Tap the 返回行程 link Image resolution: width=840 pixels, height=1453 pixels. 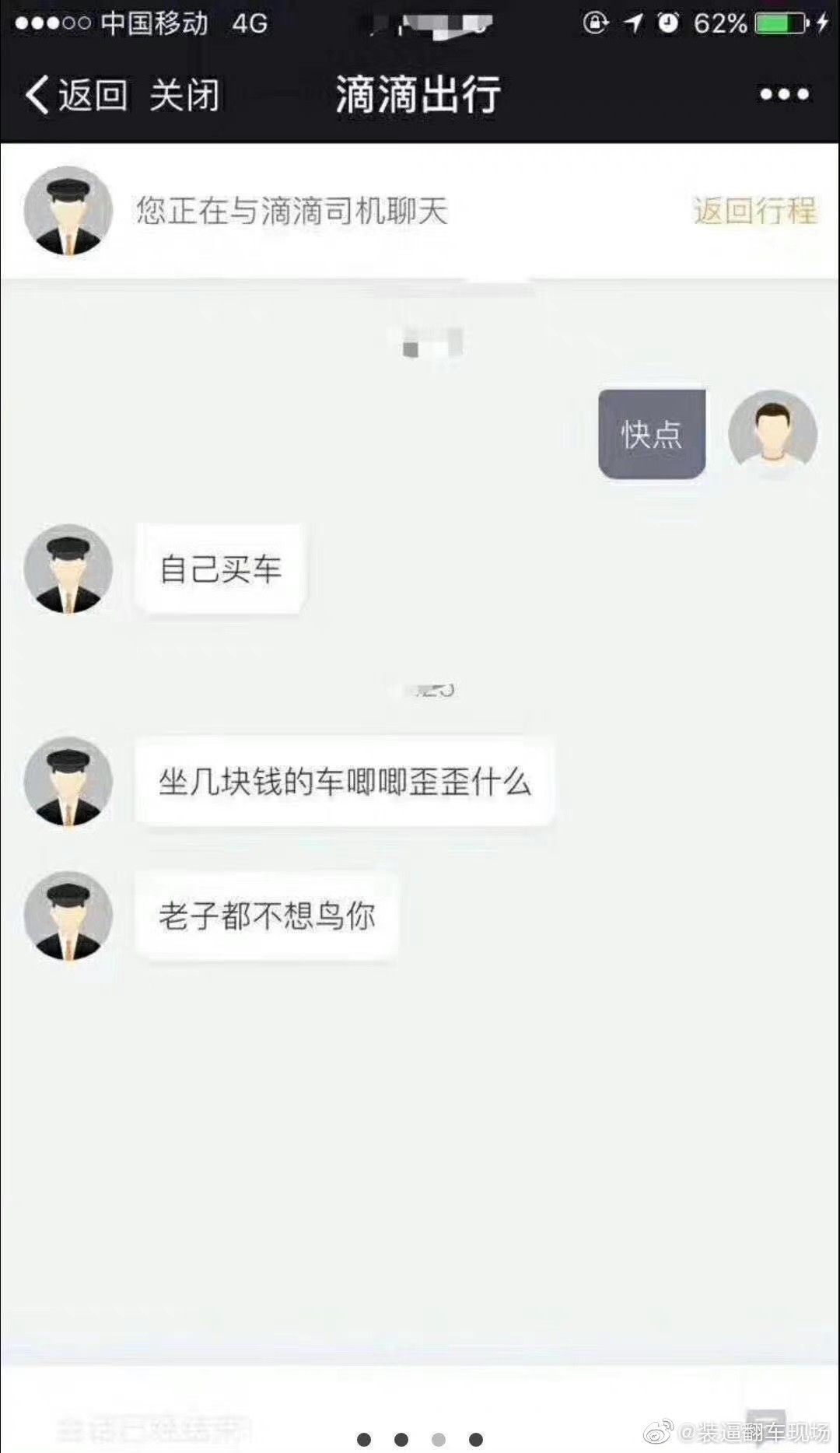point(754,211)
